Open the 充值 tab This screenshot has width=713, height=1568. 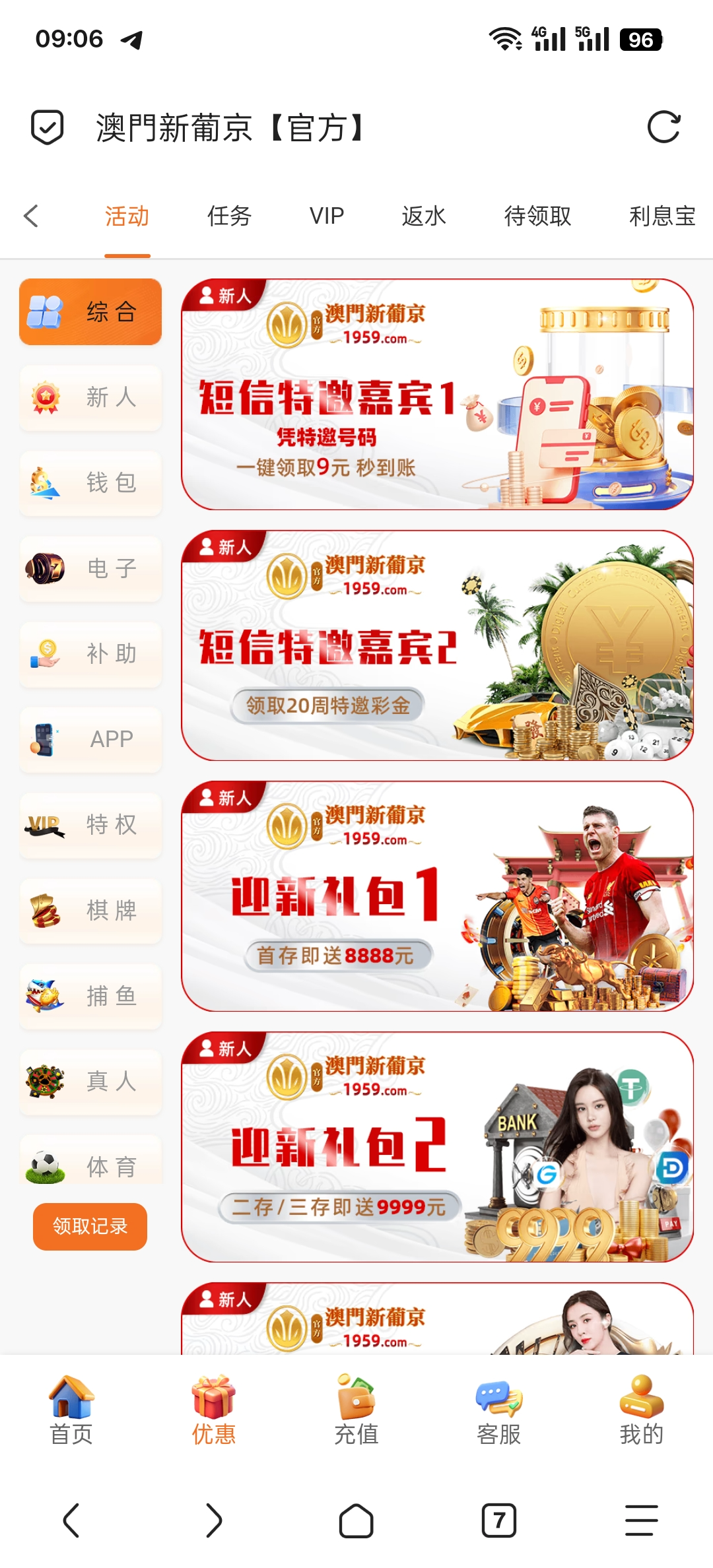[x=356, y=1410]
